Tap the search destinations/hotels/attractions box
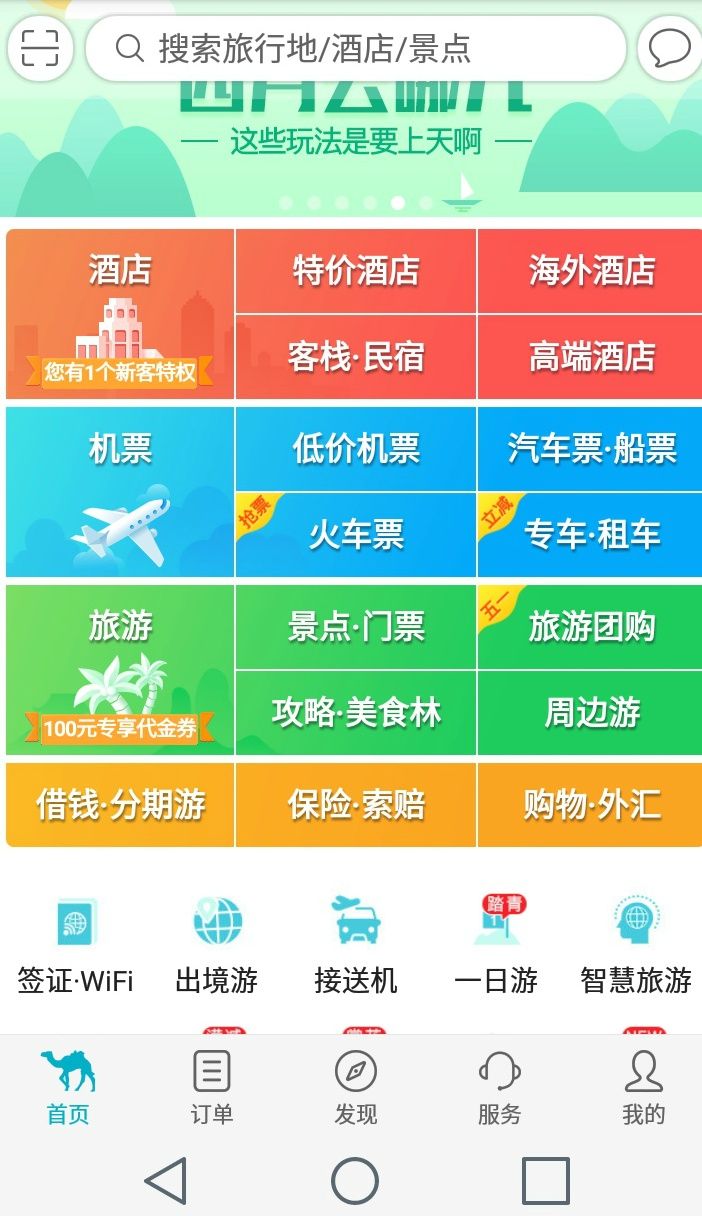 [356, 48]
